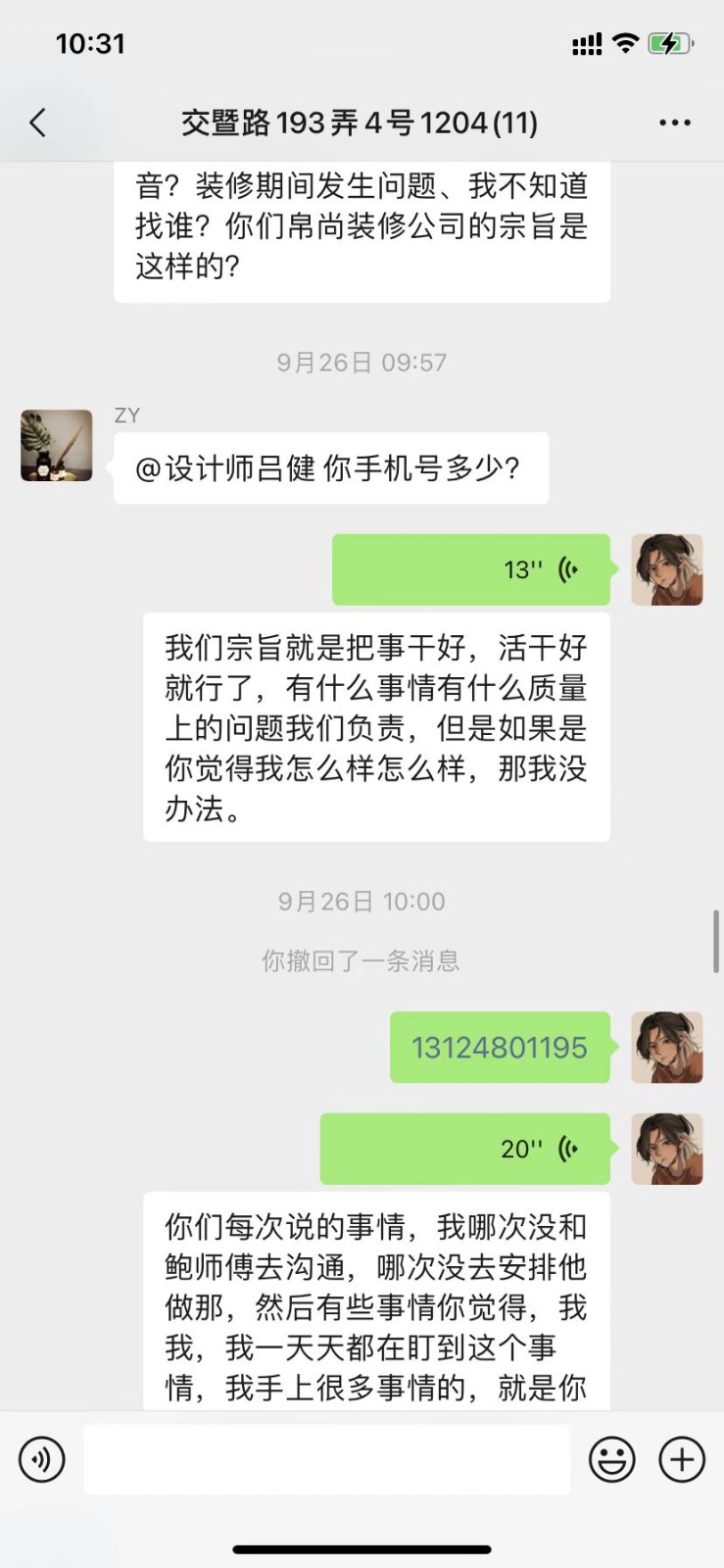The width and height of the screenshot is (724, 1568).
Task: Open the chat info overflow menu
Action: [674, 122]
